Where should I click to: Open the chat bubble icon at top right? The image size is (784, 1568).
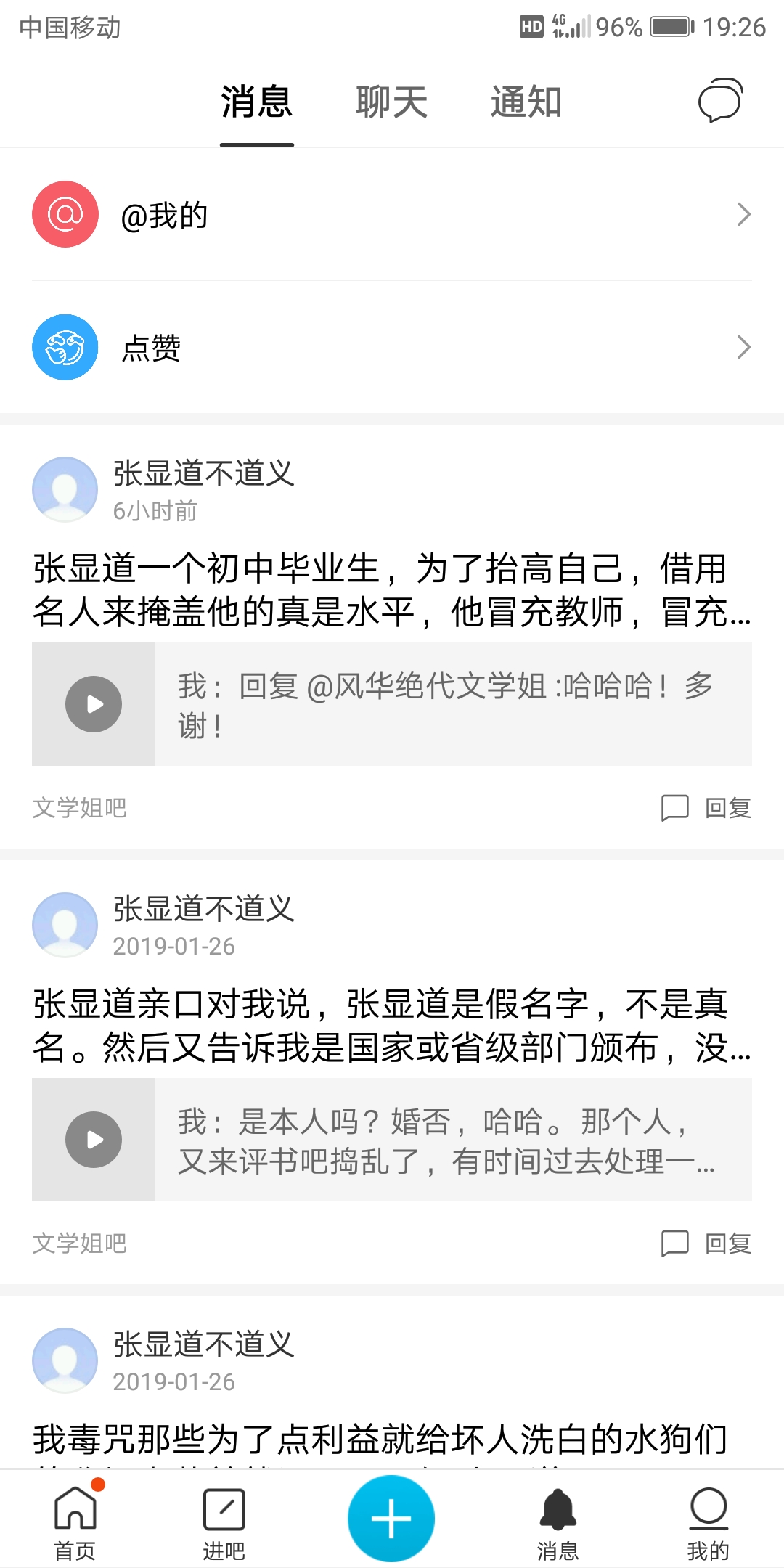pos(720,100)
